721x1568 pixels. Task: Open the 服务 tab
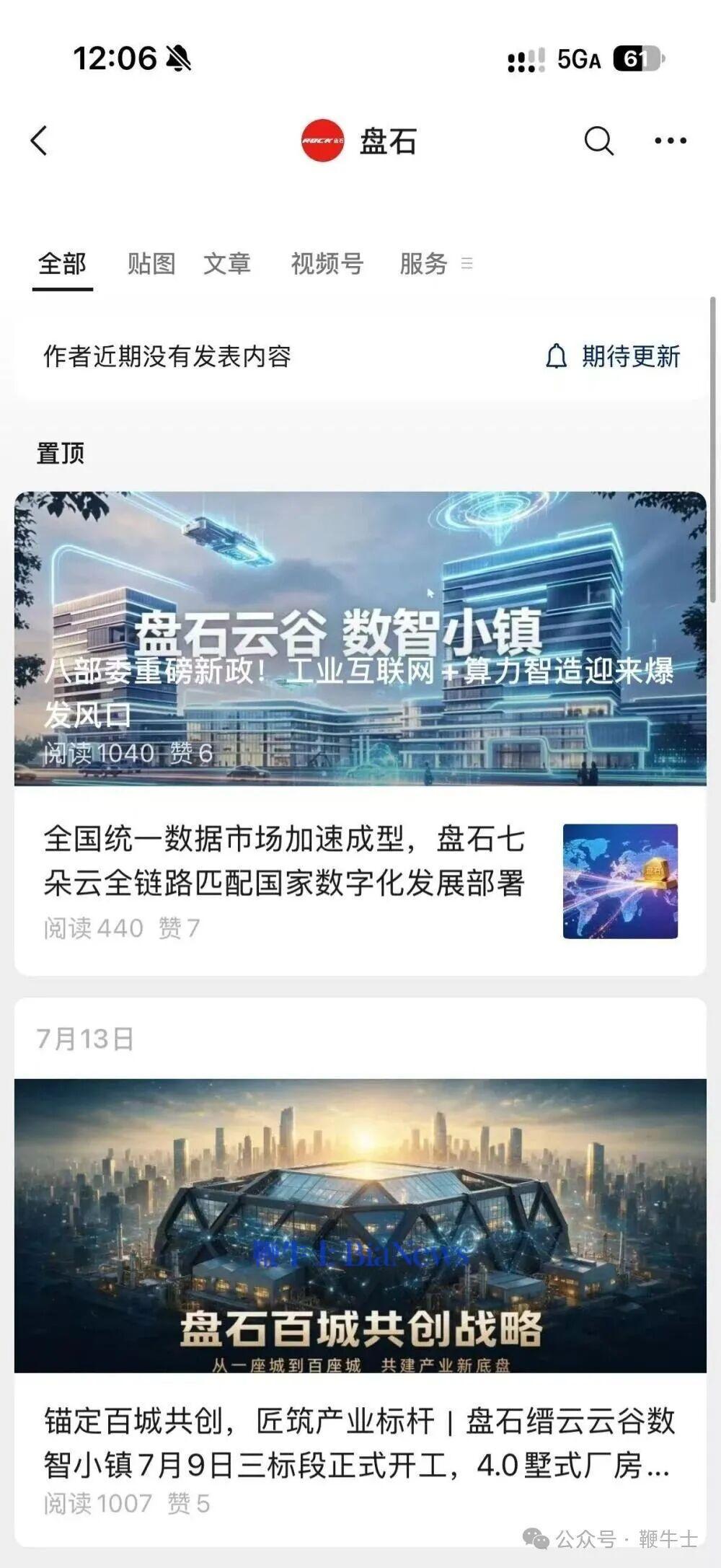coord(424,264)
